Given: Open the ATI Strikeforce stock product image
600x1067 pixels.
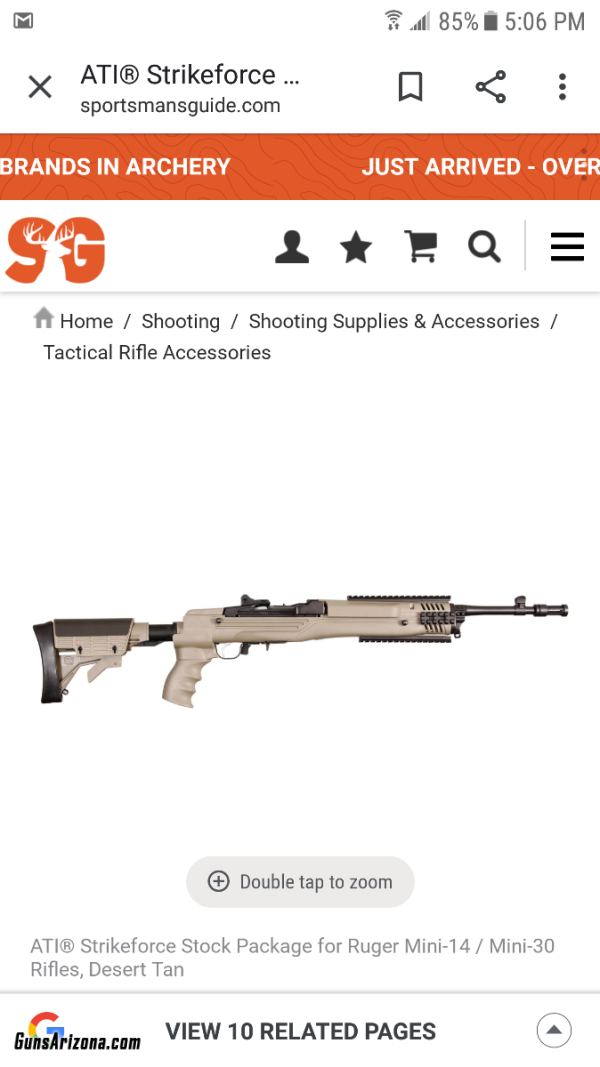Looking at the screenshot, I should point(300,650).
